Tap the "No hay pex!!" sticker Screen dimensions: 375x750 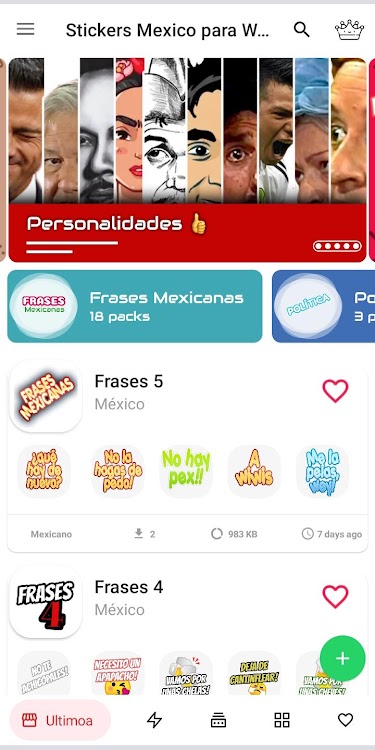pos(186,471)
